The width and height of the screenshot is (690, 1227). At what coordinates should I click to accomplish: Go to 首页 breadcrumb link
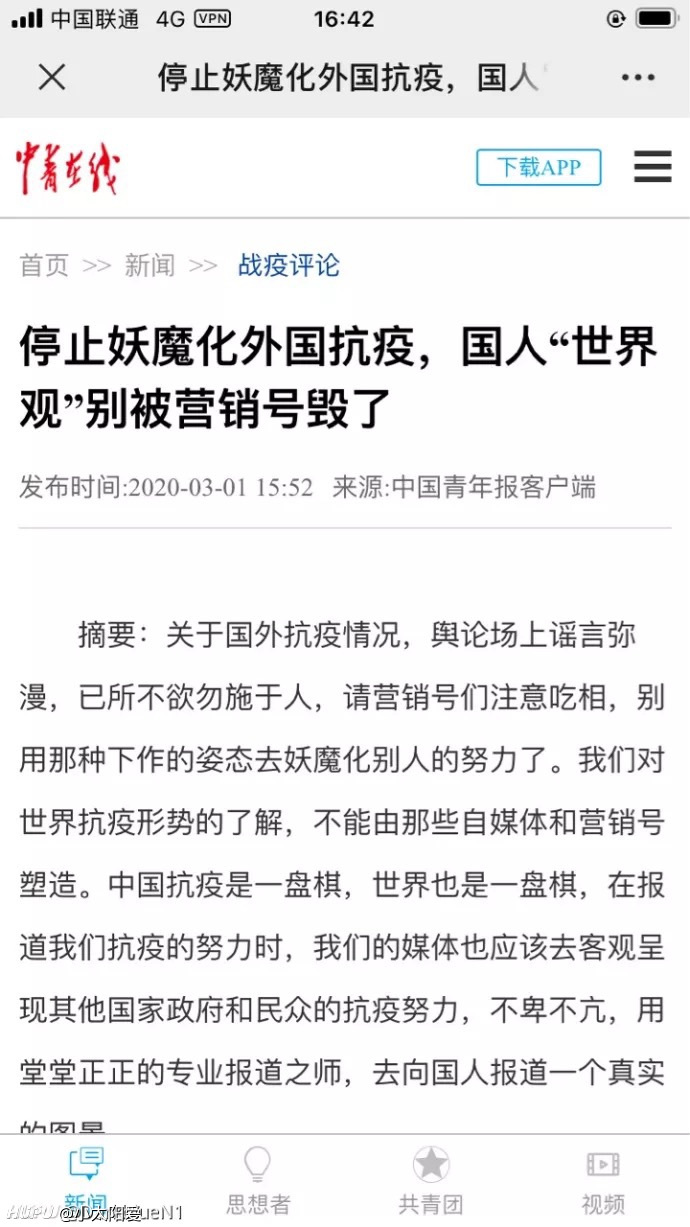(x=45, y=265)
